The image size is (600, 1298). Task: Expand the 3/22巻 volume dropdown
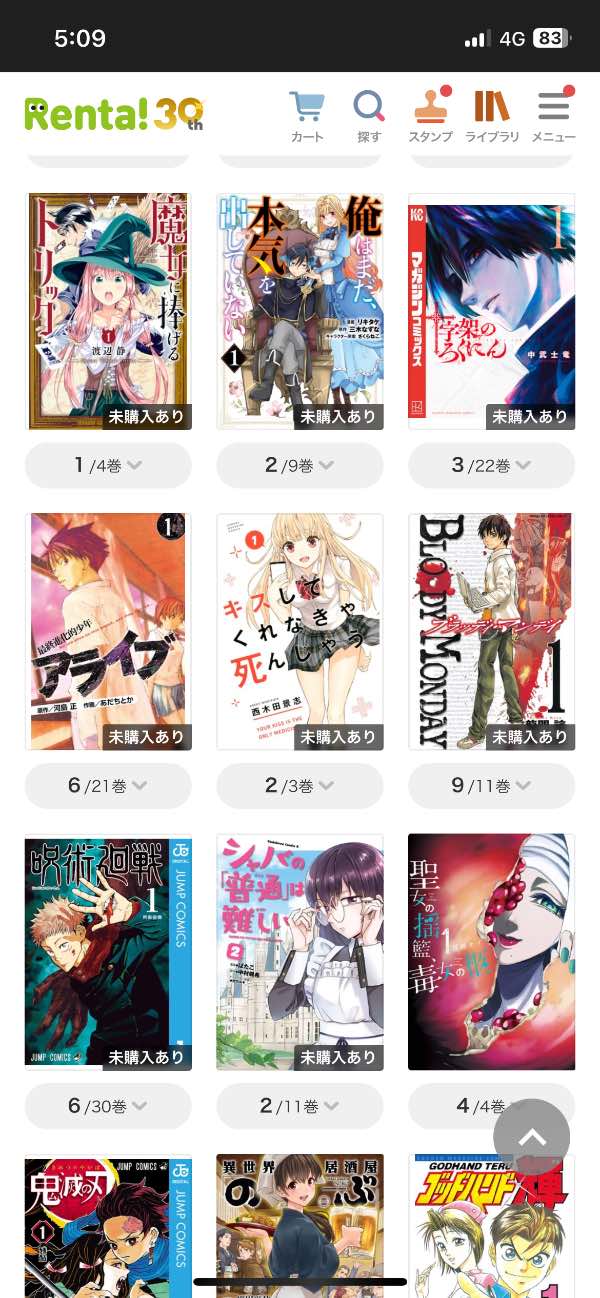[492, 465]
